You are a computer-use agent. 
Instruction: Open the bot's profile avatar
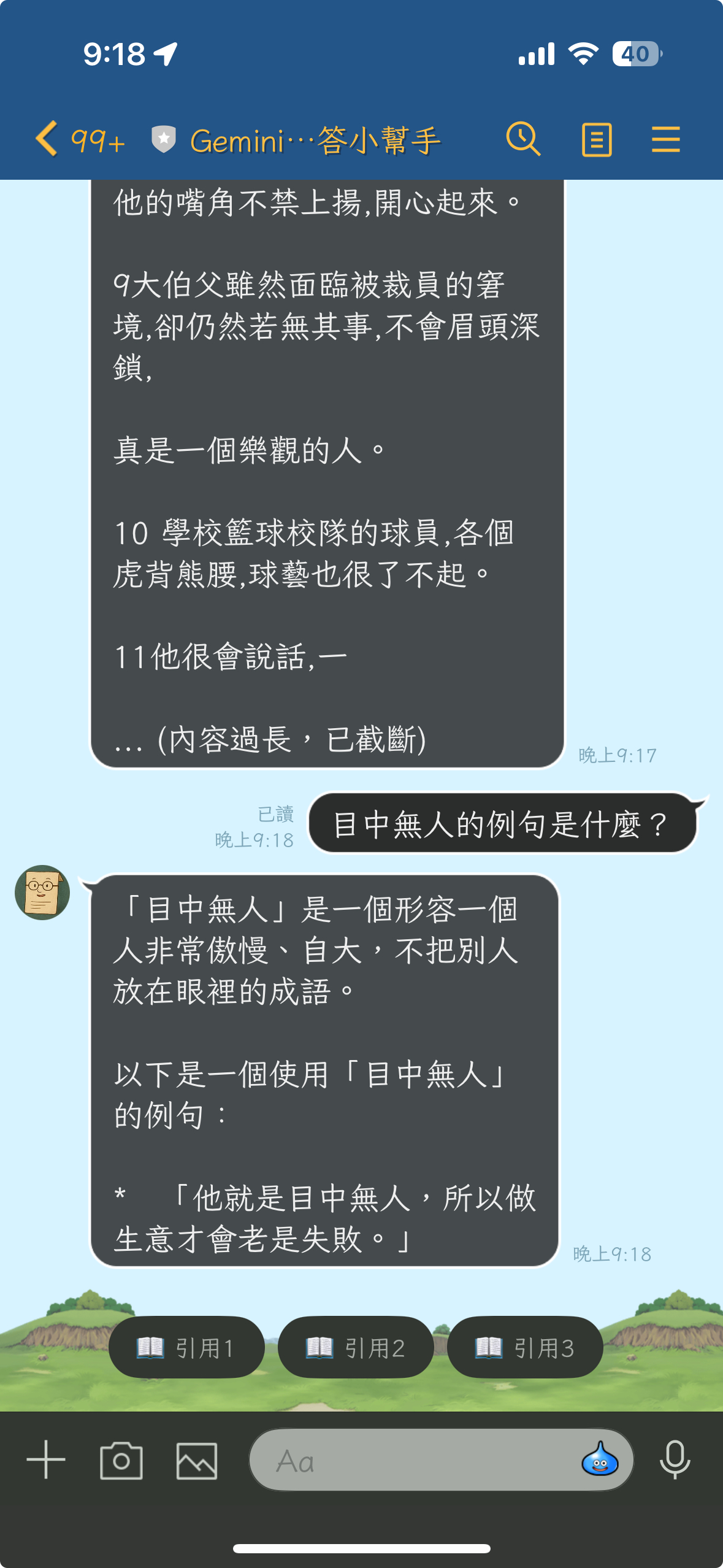tap(42, 893)
